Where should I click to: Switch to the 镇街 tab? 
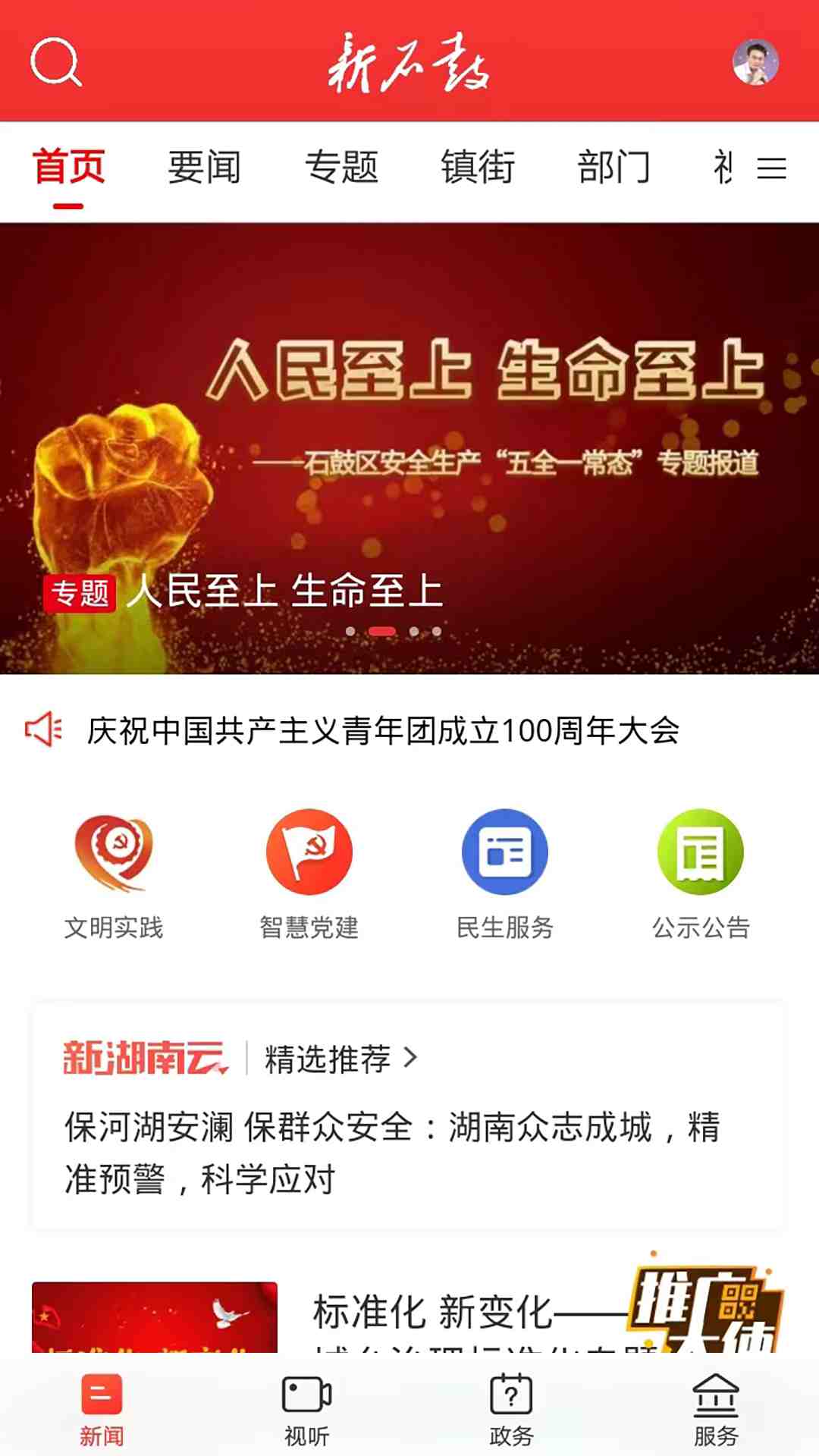[478, 167]
